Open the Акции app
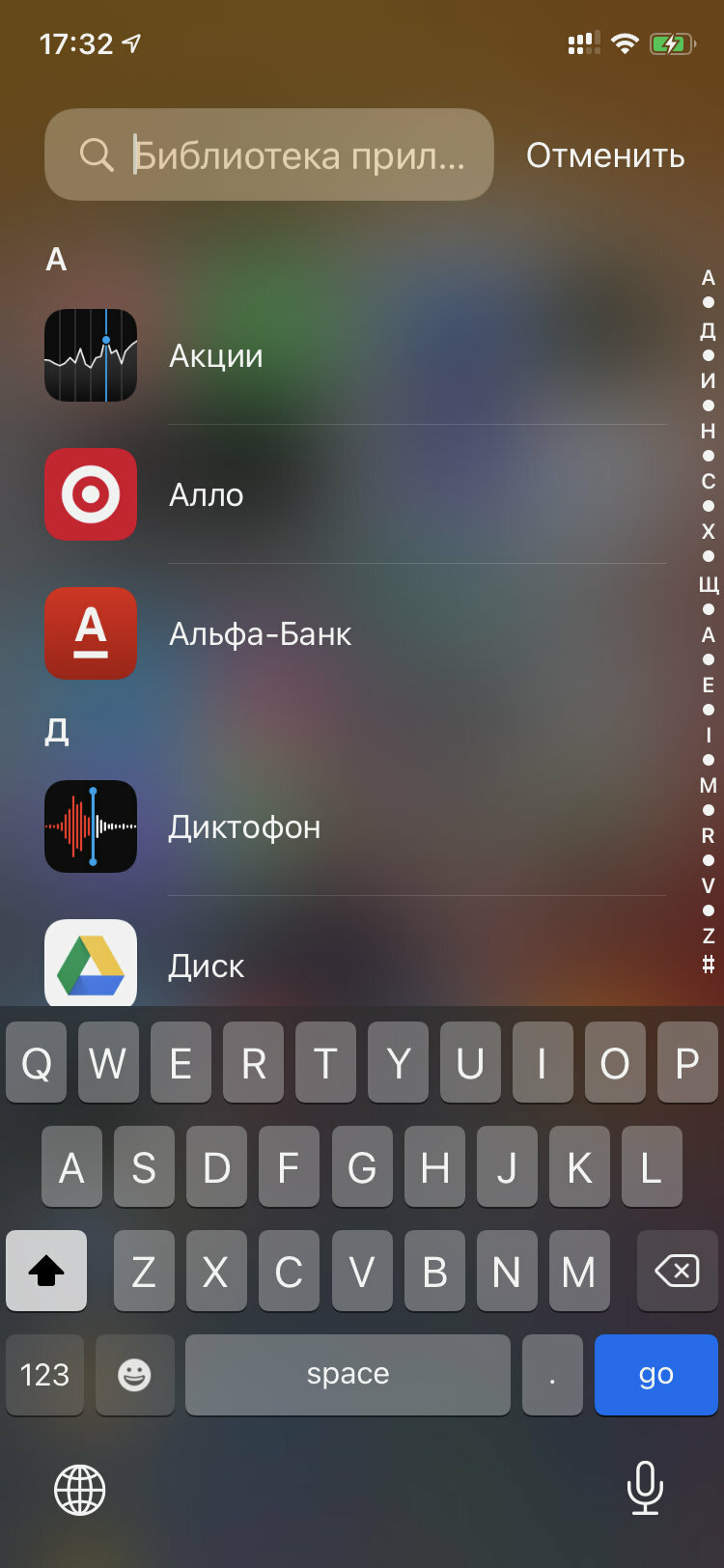 (x=355, y=355)
